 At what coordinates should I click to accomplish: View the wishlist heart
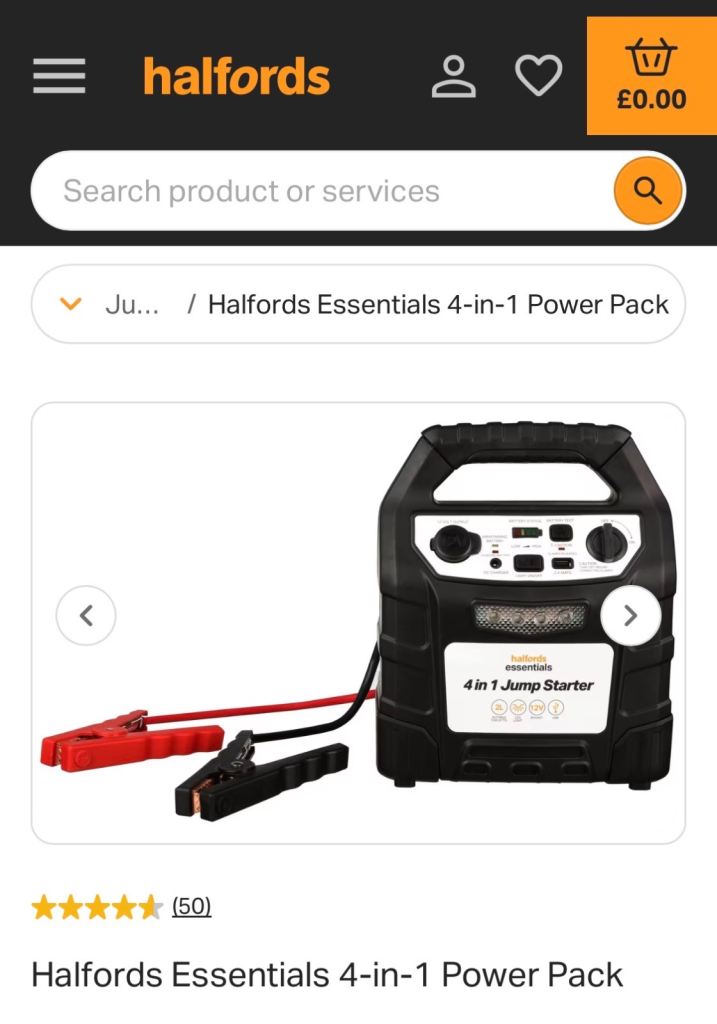tap(538, 76)
